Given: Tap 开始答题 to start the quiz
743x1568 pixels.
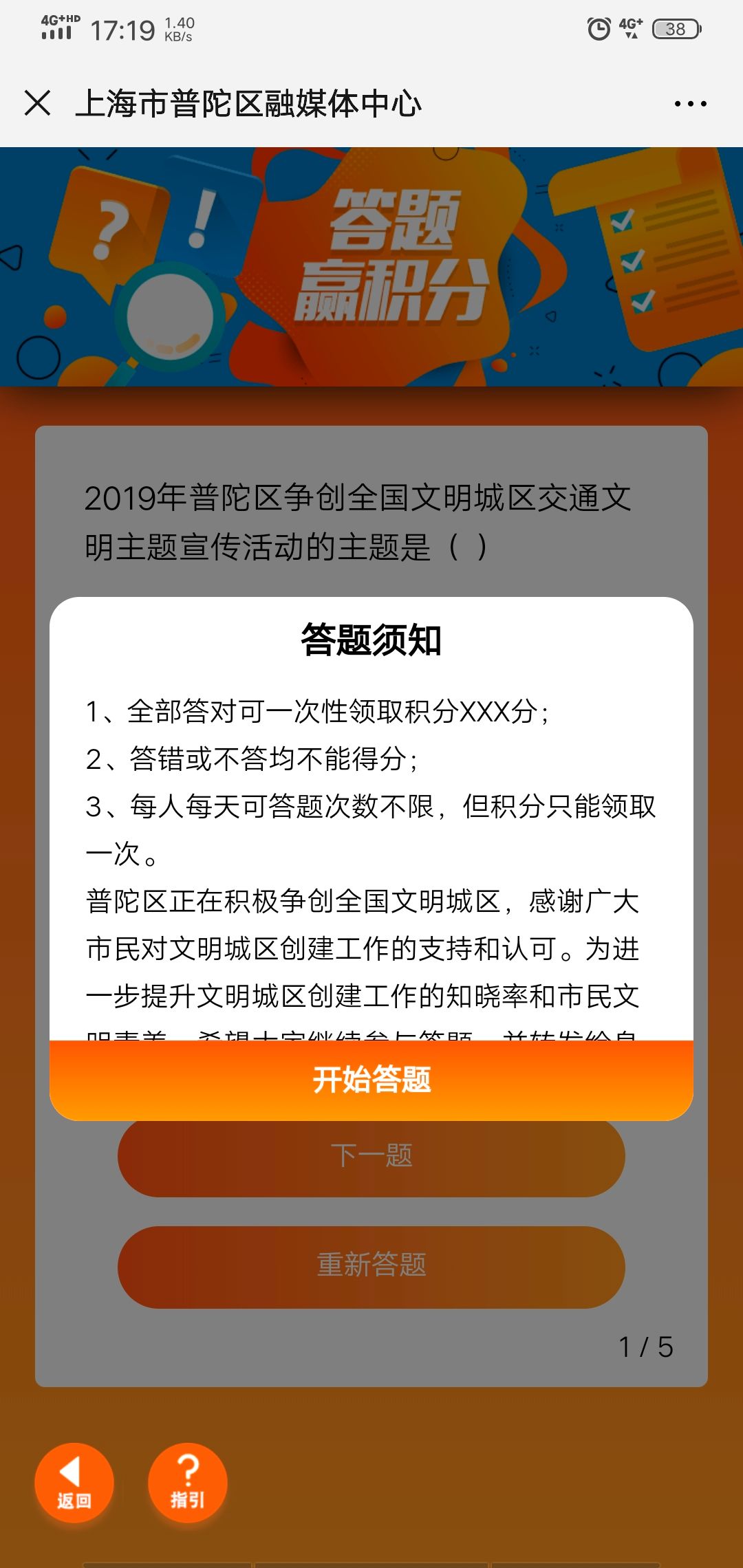Looking at the screenshot, I should click(x=371, y=1080).
